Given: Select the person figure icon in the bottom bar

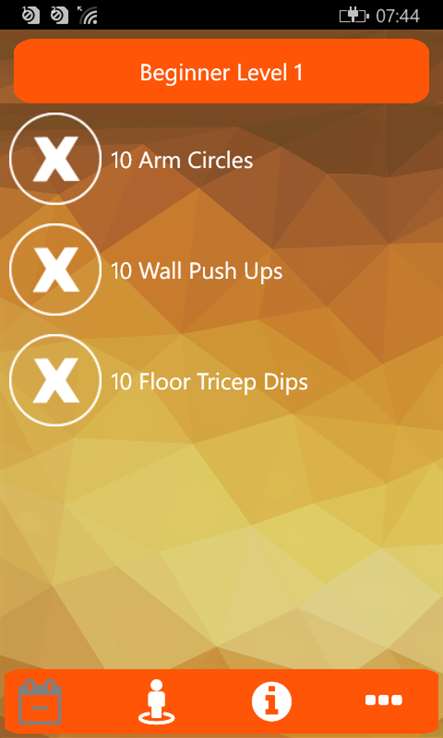Looking at the screenshot, I should [156, 702].
